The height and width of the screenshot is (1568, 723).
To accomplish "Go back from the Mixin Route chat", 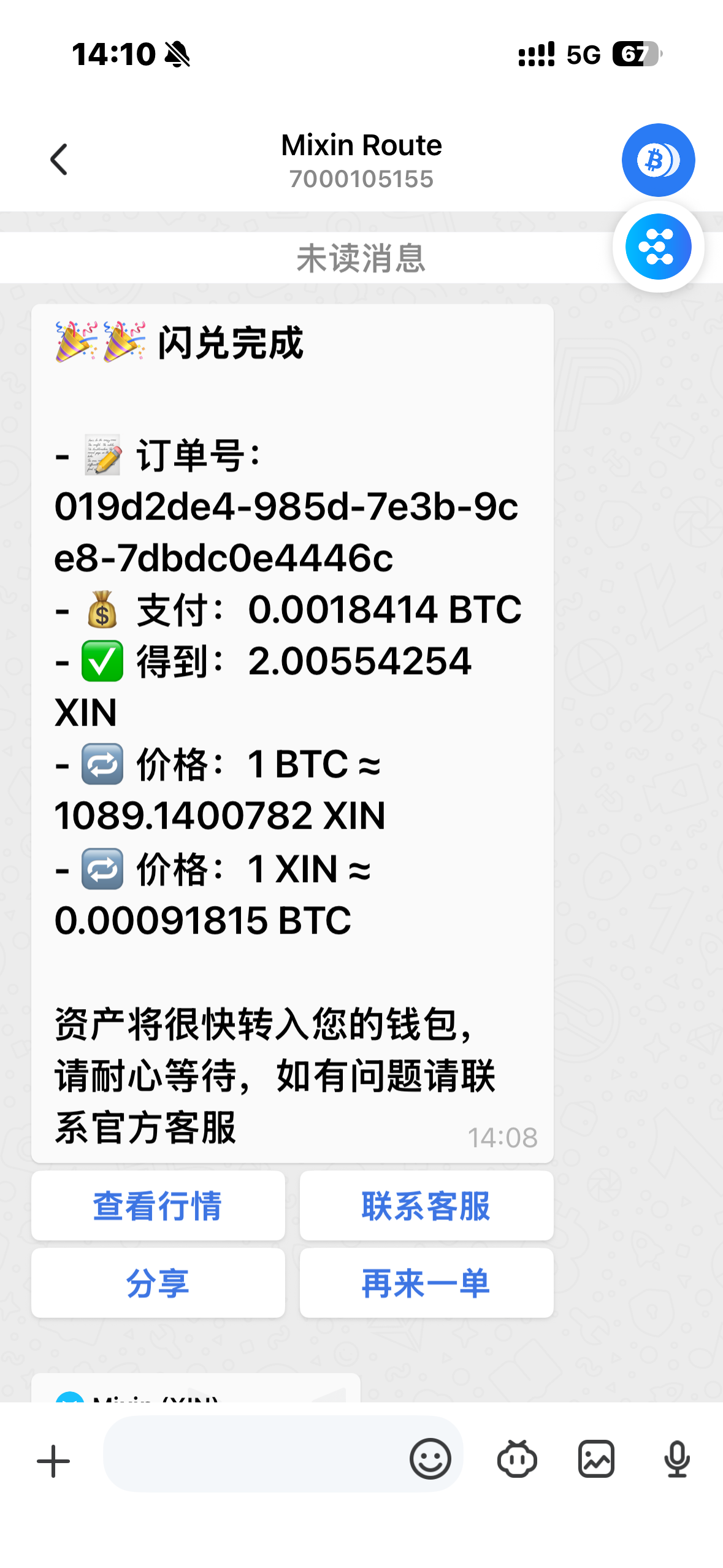I will click(x=59, y=160).
